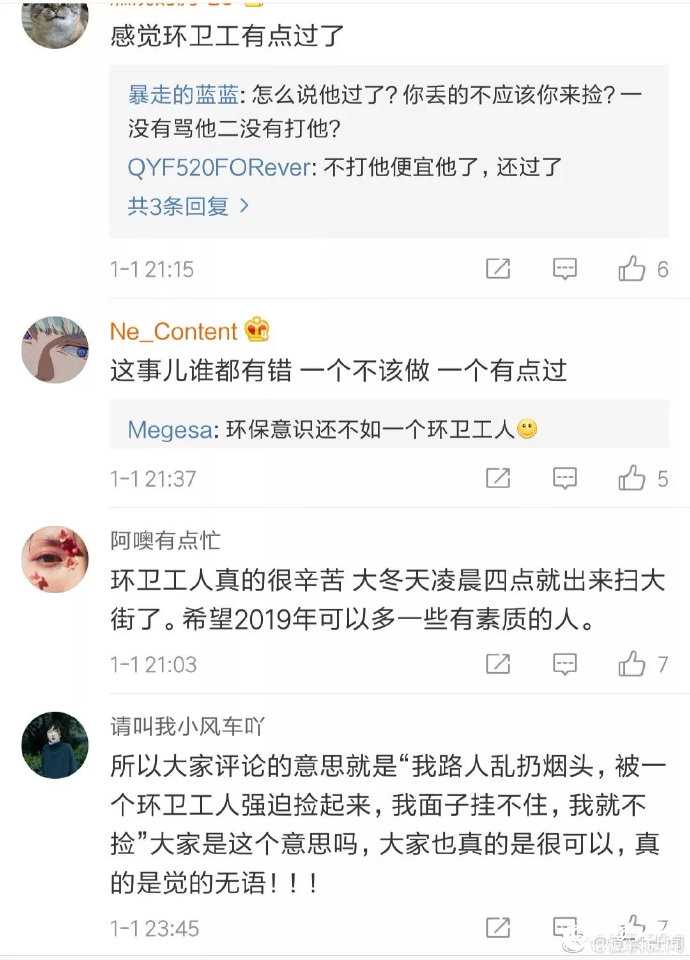Open the profile of 请叫我小风车吖
This screenshot has width=690, height=960.
[x=187, y=725]
